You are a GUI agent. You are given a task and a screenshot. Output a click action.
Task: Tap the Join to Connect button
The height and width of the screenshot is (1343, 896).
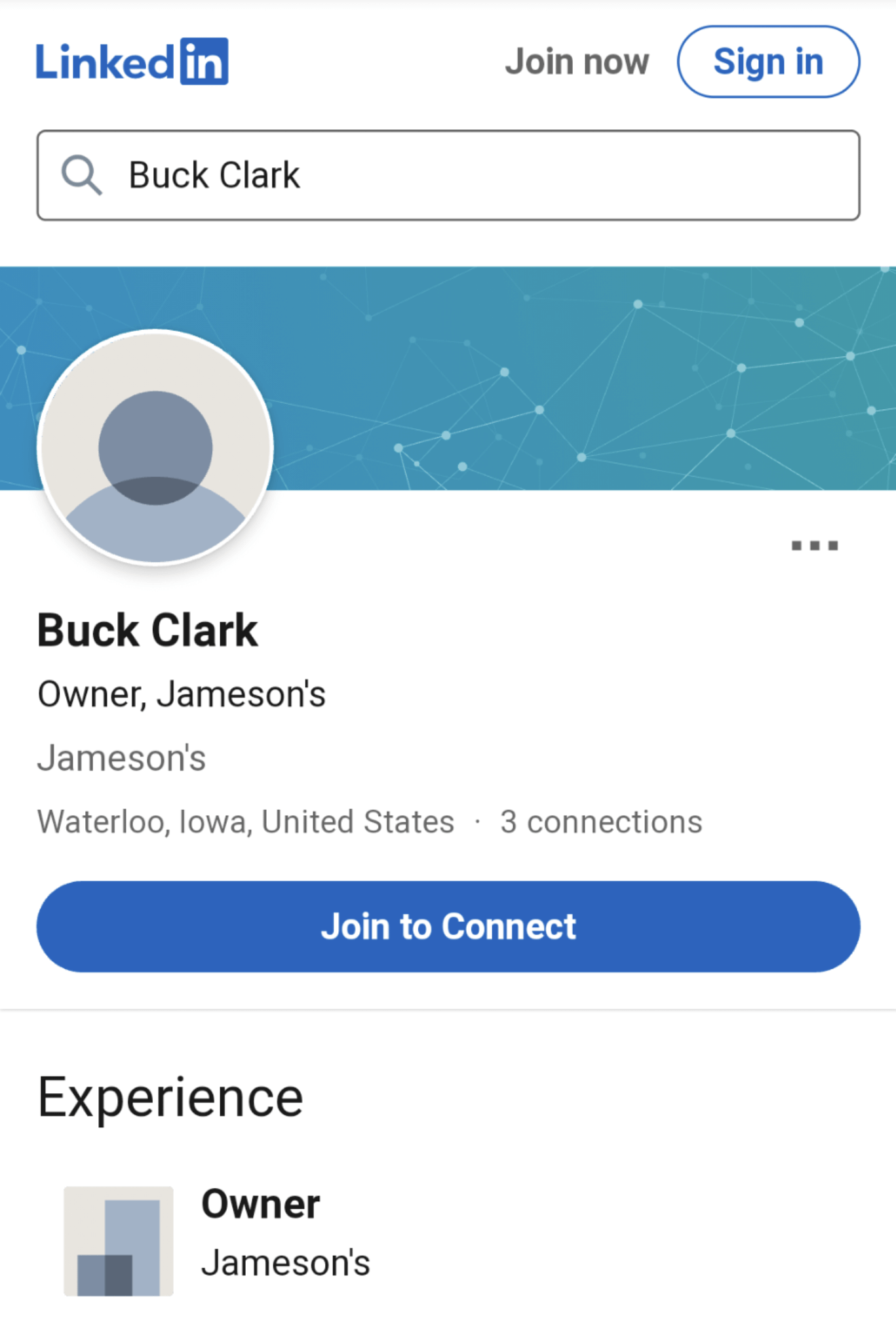[448, 926]
